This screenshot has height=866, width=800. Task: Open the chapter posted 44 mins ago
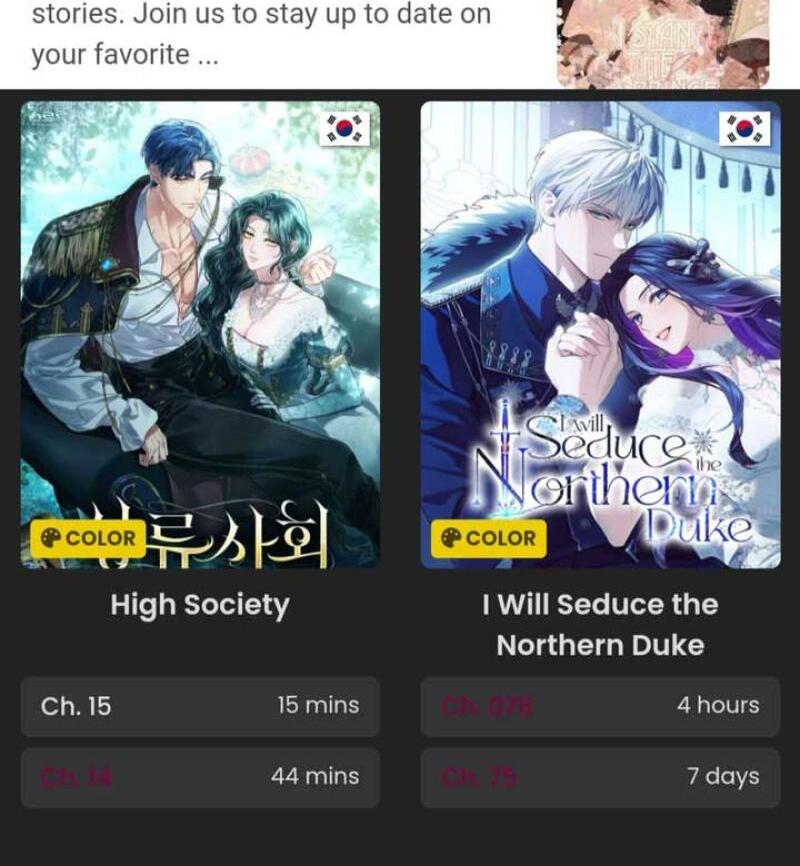200,778
